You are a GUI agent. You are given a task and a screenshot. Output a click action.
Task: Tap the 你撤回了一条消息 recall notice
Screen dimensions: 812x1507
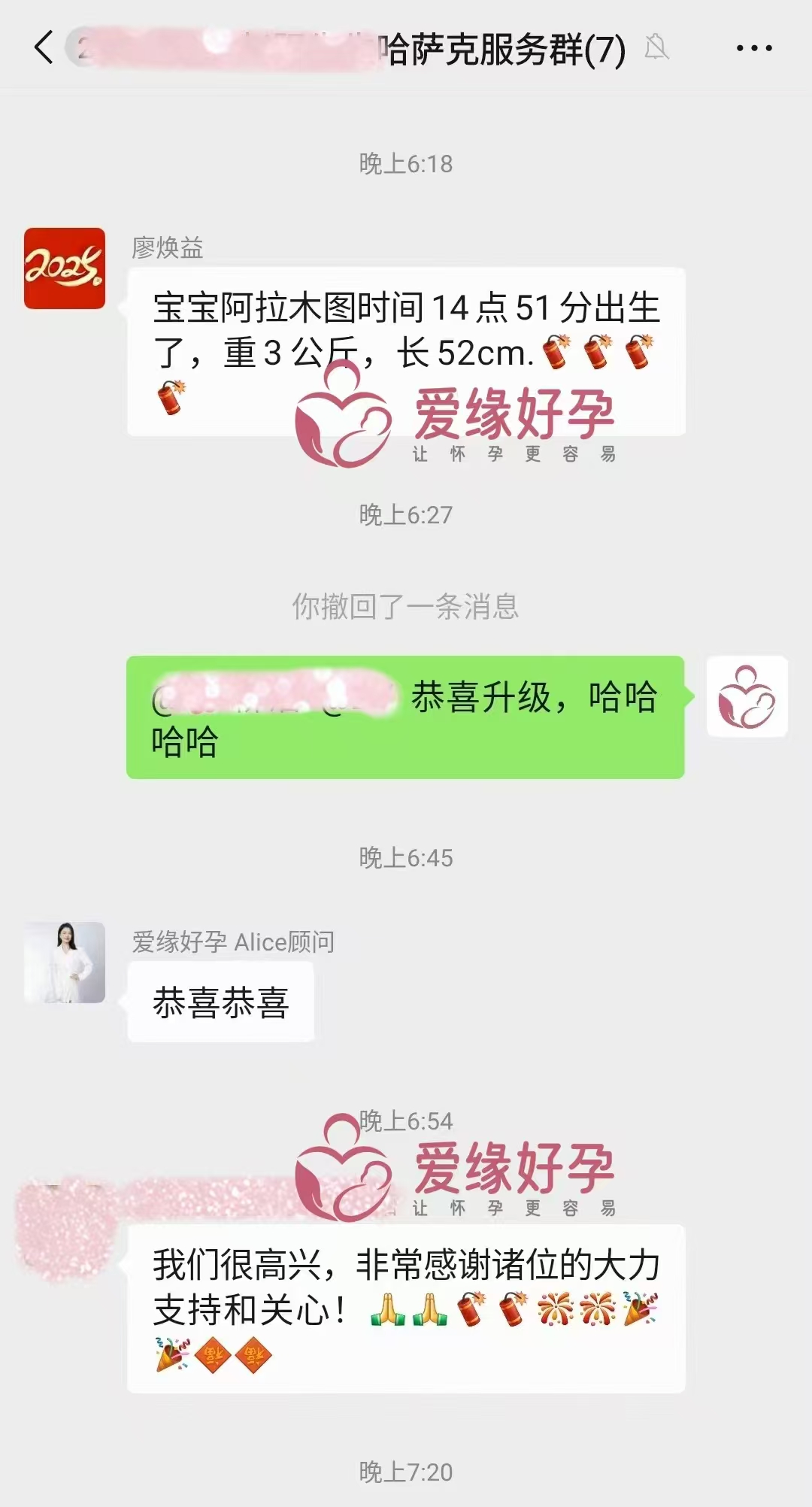click(406, 608)
